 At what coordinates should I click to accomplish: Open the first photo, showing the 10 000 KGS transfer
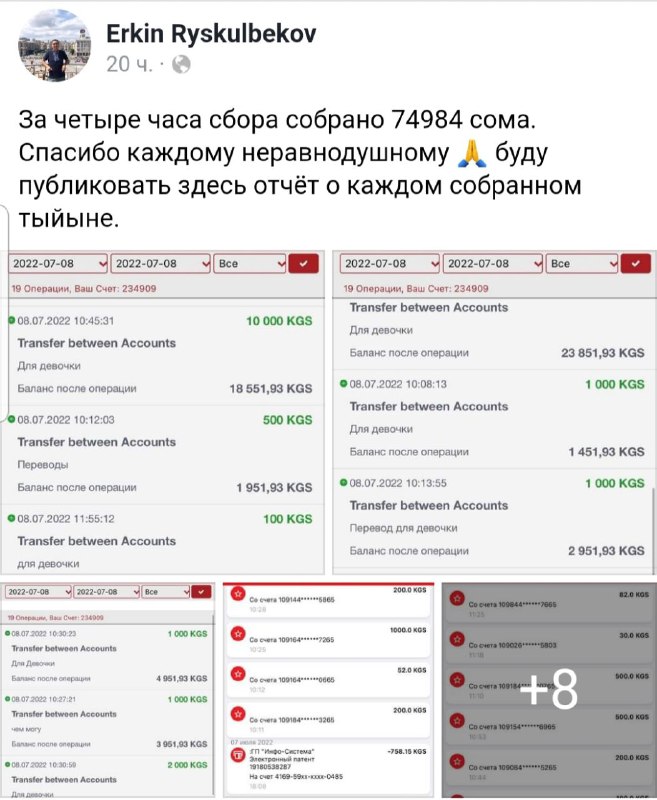164,410
